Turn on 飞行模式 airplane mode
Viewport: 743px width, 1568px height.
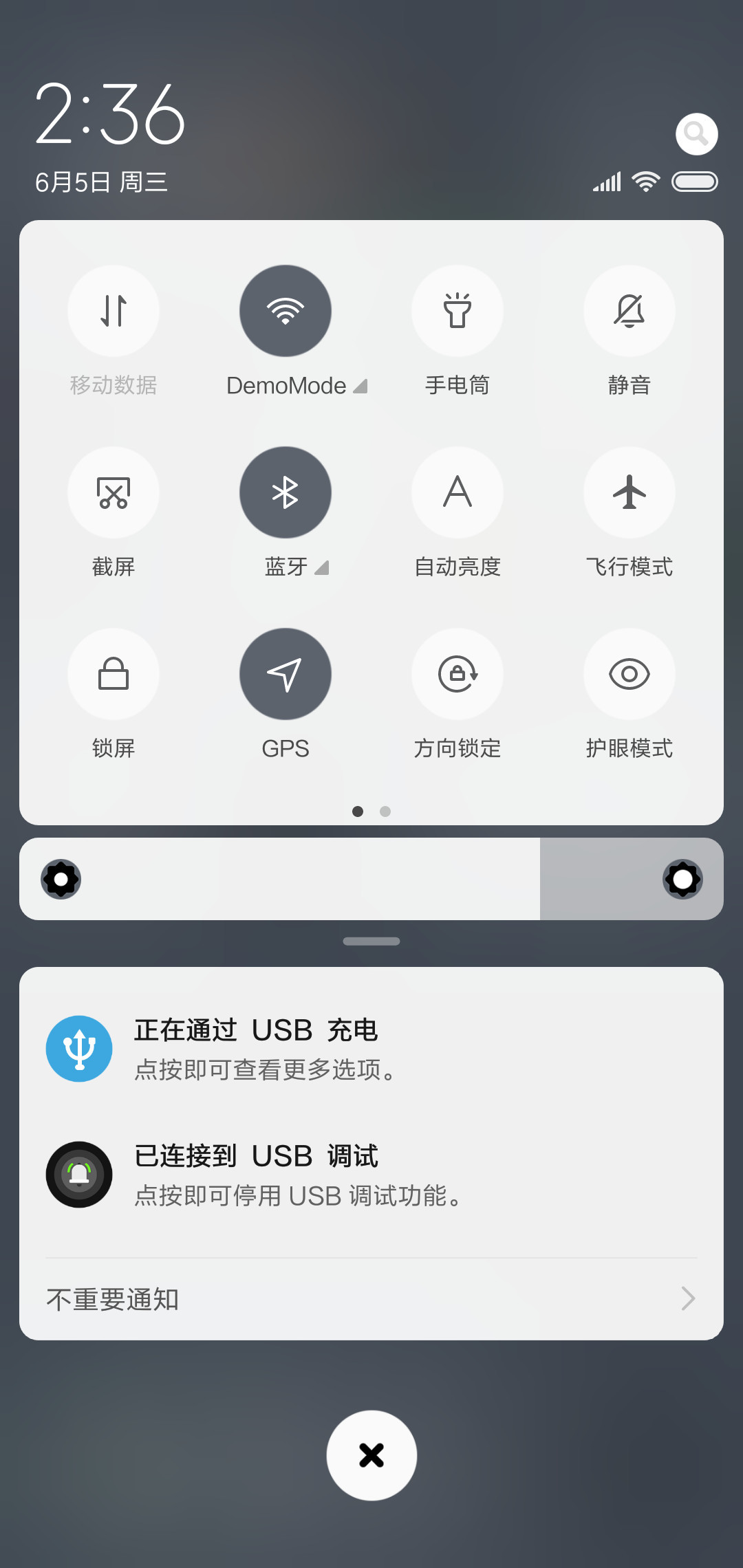[629, 492]
